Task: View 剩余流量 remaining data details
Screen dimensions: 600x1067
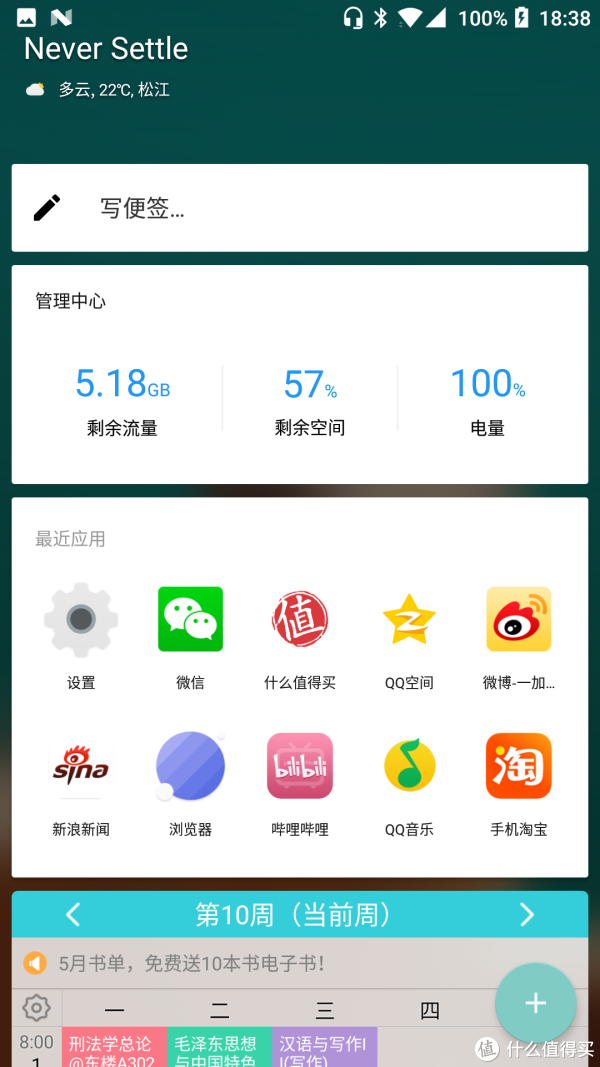Action: click(x=122, y=400)
